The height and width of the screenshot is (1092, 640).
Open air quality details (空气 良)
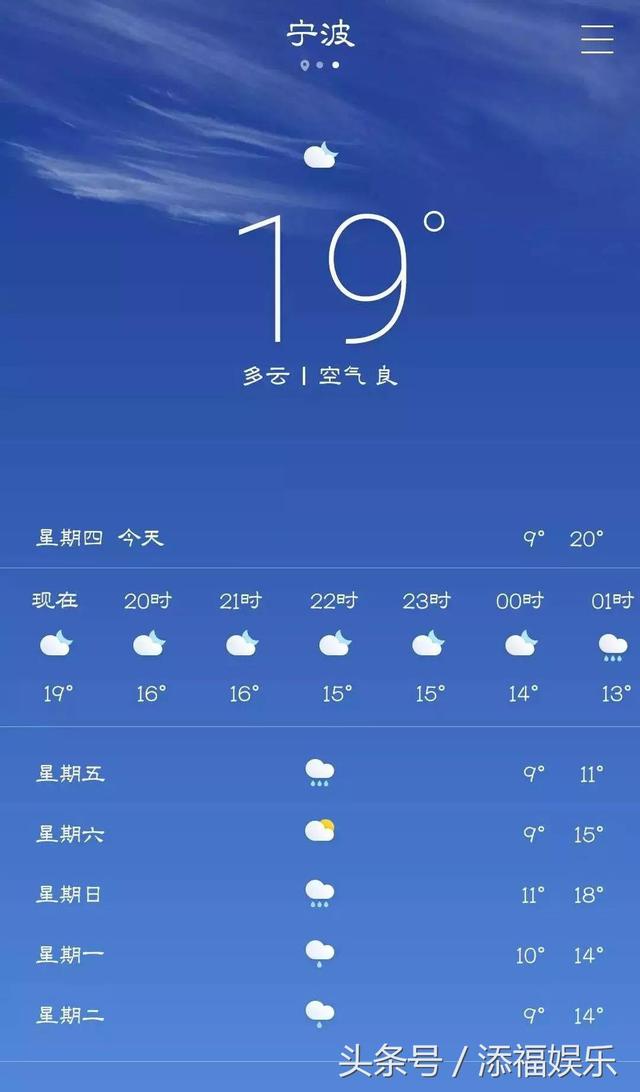(359, 376)
